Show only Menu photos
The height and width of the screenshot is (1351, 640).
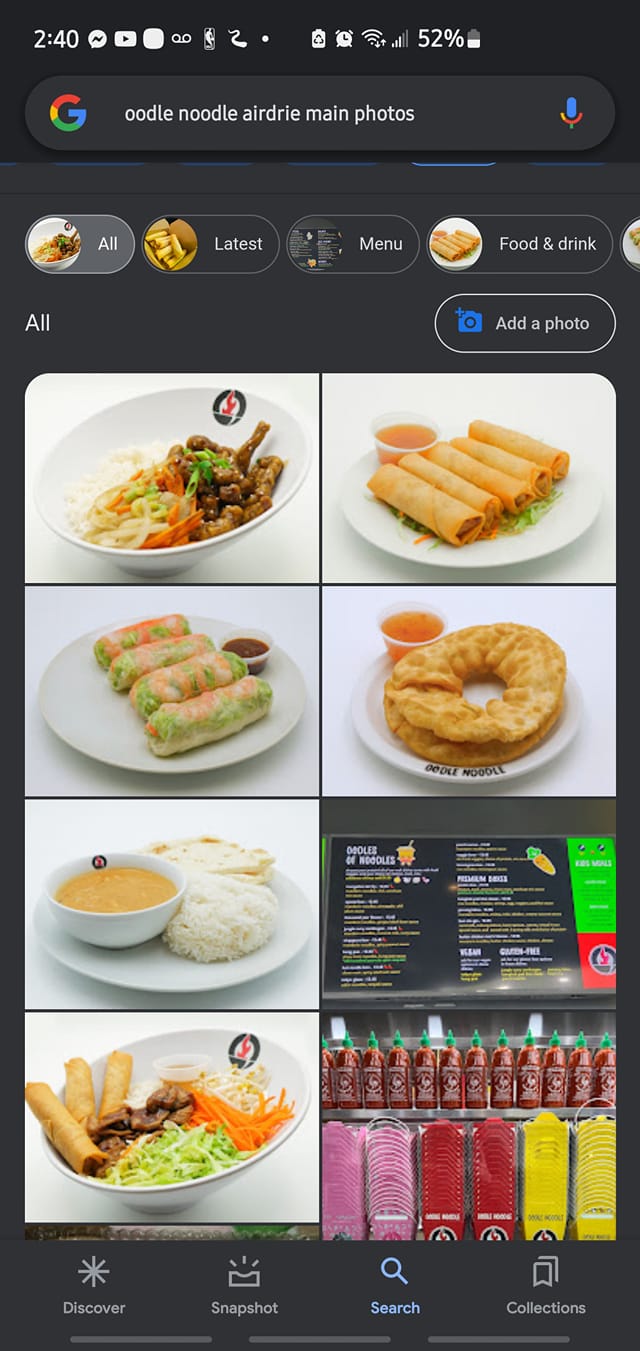pos(353,244)
